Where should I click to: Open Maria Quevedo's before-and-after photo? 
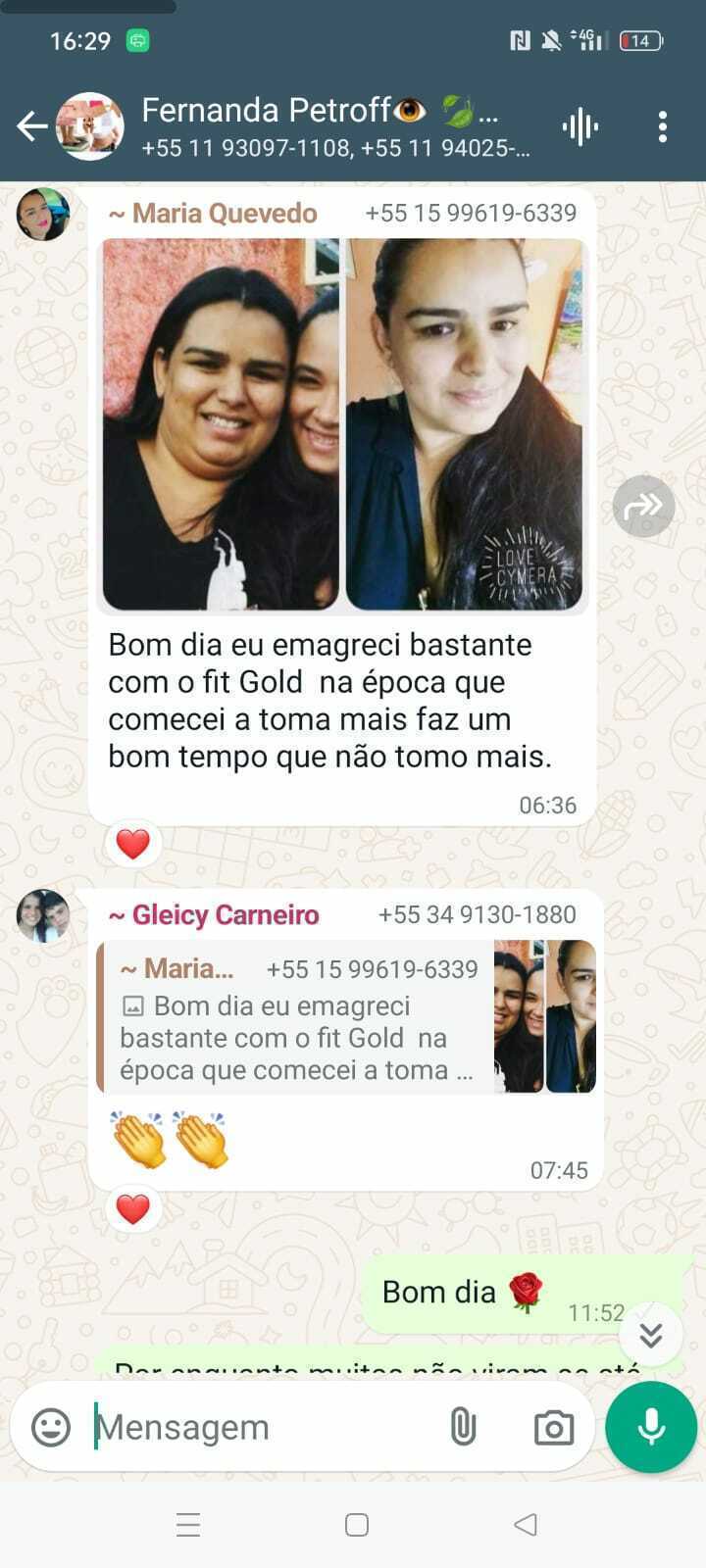(x=343, y=424)
